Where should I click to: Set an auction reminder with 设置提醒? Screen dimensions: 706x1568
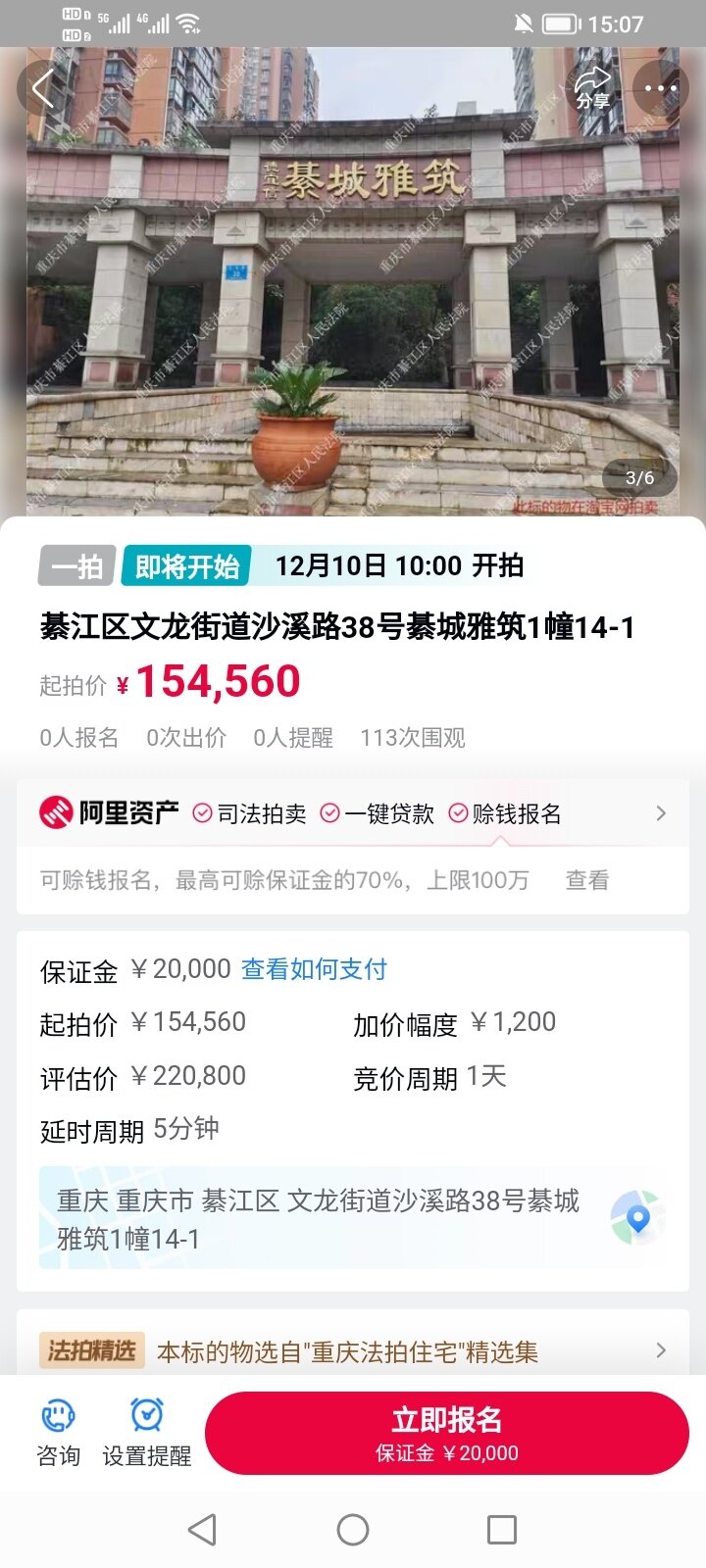[x=147, y=1432]
